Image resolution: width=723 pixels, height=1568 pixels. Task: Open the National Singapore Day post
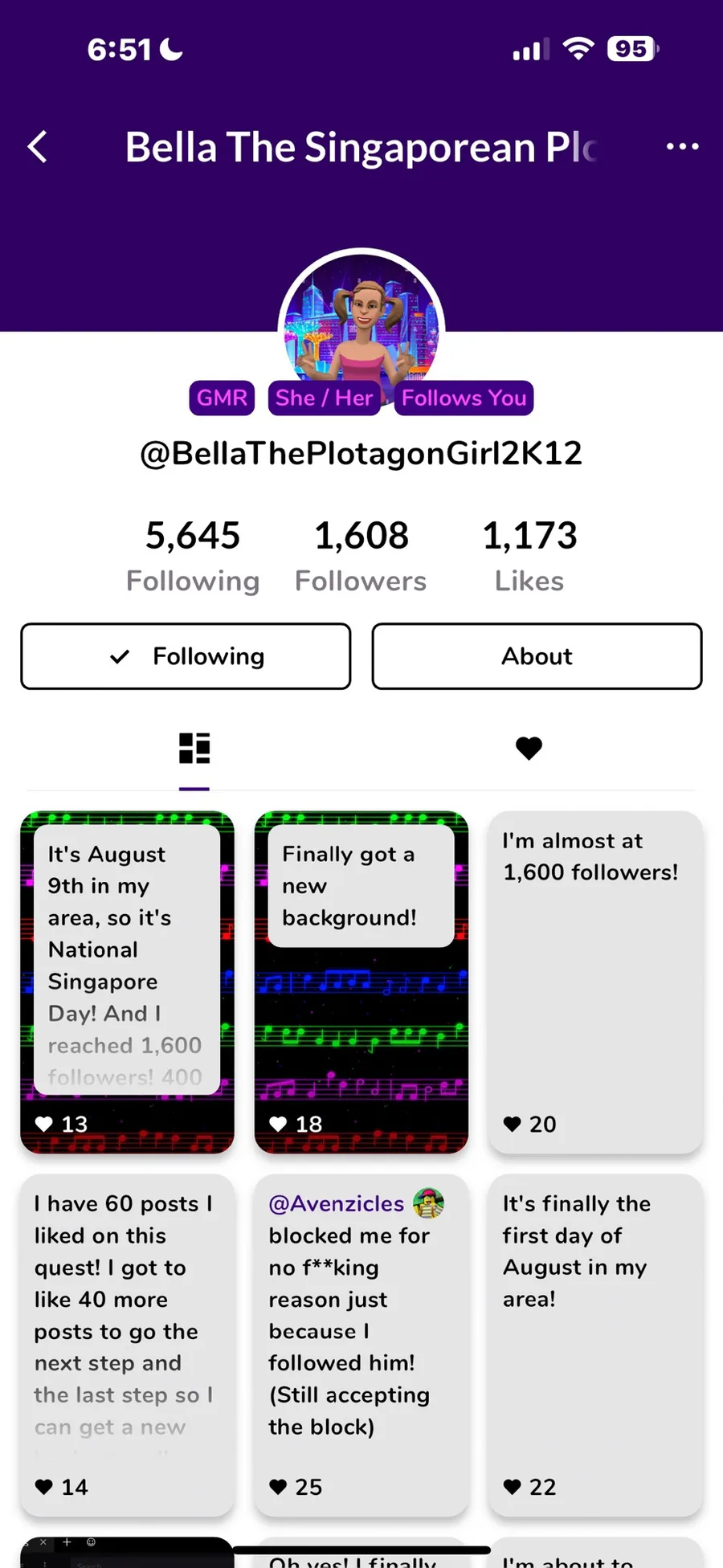(x=127, y=982)
